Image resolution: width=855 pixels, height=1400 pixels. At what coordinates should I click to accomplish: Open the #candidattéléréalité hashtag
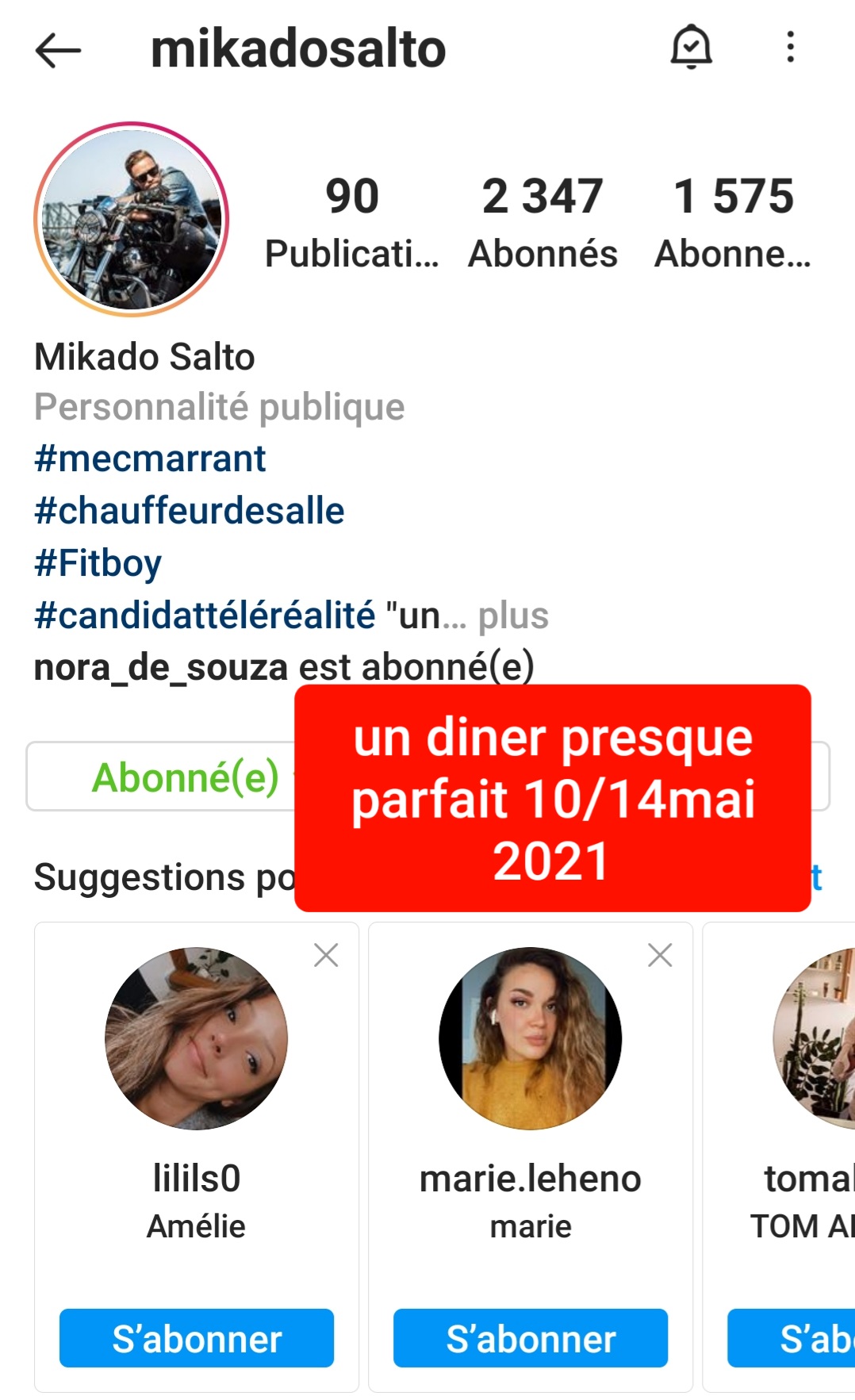[x=205, y=616]
